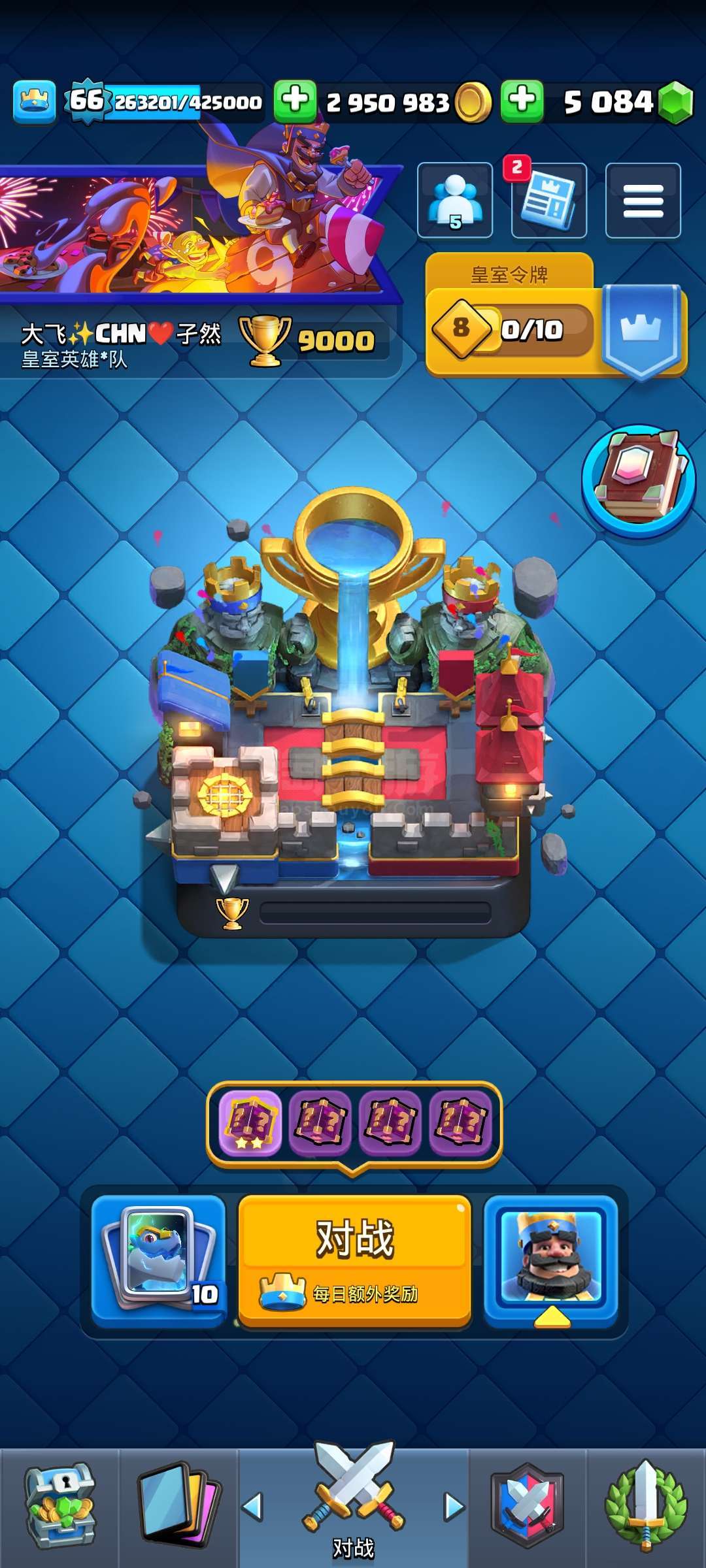Add gems with the green plus
The height and width of the screenshot is (1568, 706).
click(x=522, y=101)
